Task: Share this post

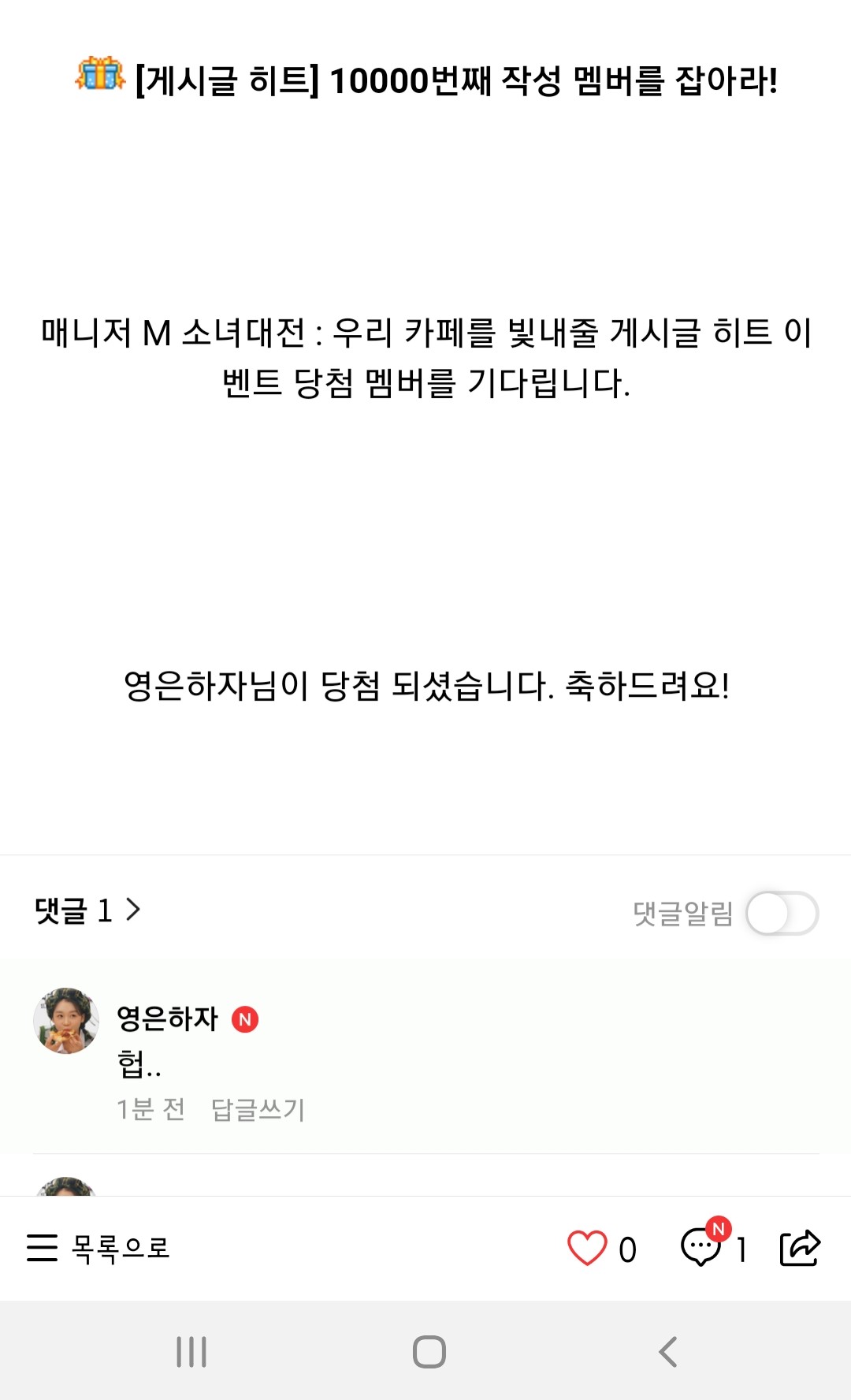Action: (800, 1248)
